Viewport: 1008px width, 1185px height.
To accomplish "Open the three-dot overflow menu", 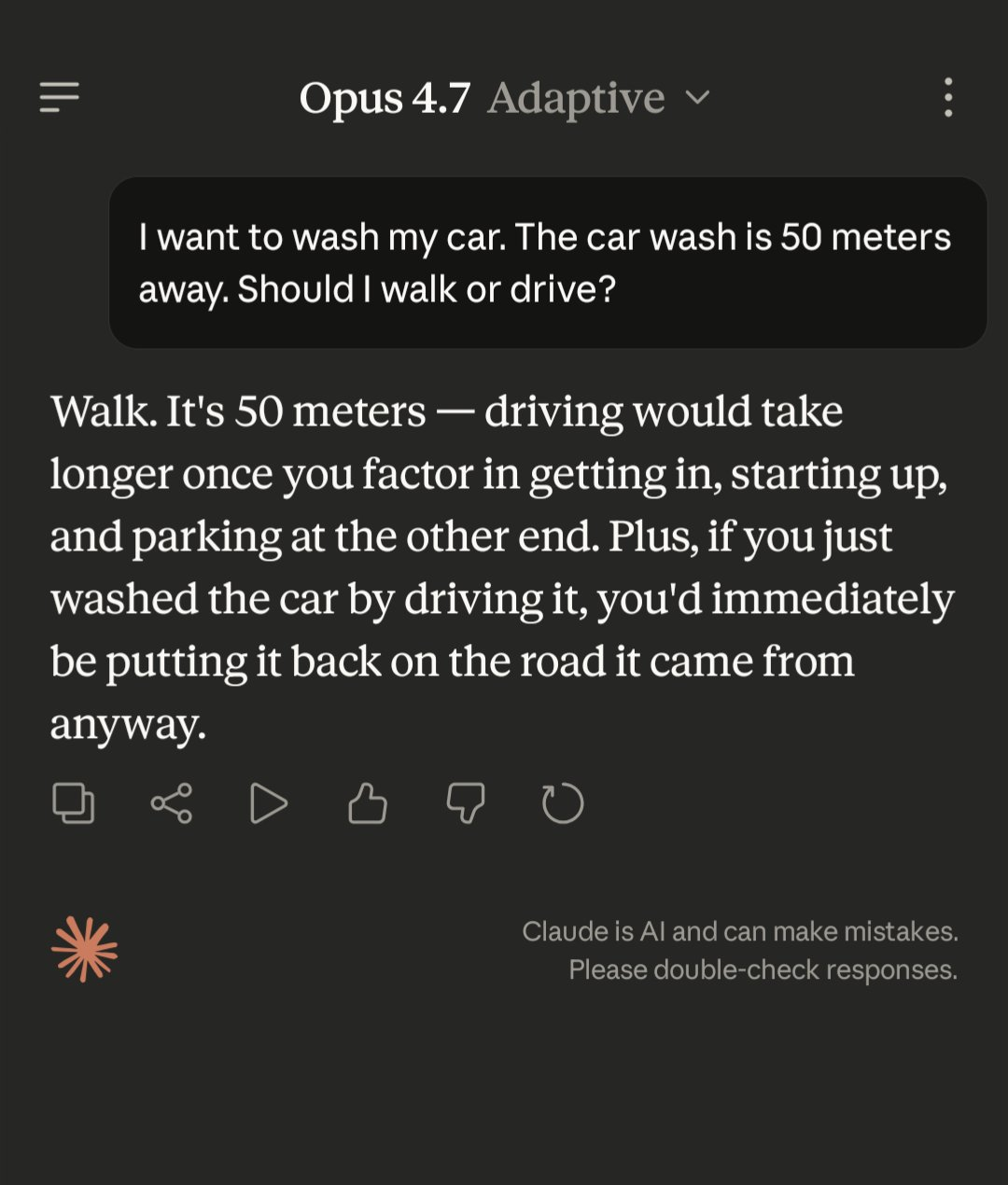I will click(947, 97).
